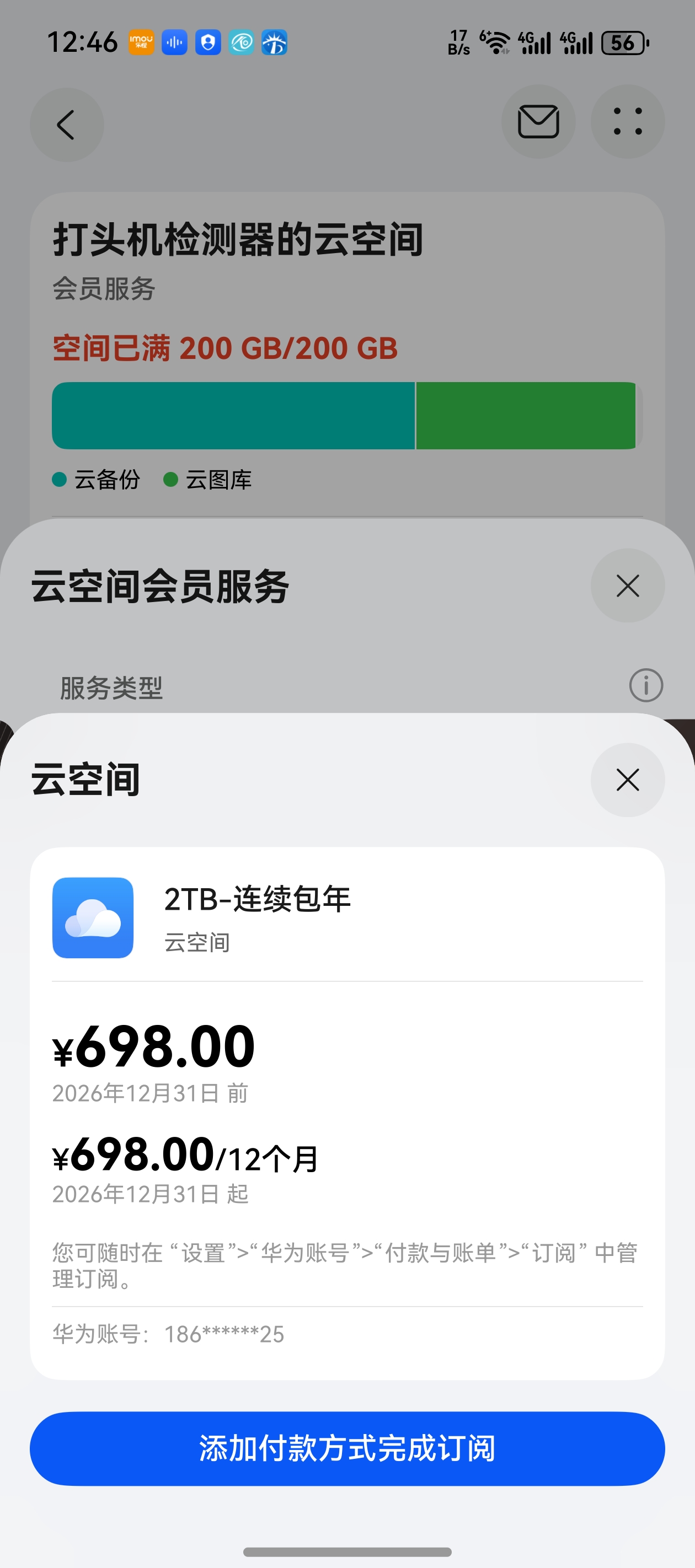
Task: 关闭“云空间会员服务”面板
Action: 627,586
